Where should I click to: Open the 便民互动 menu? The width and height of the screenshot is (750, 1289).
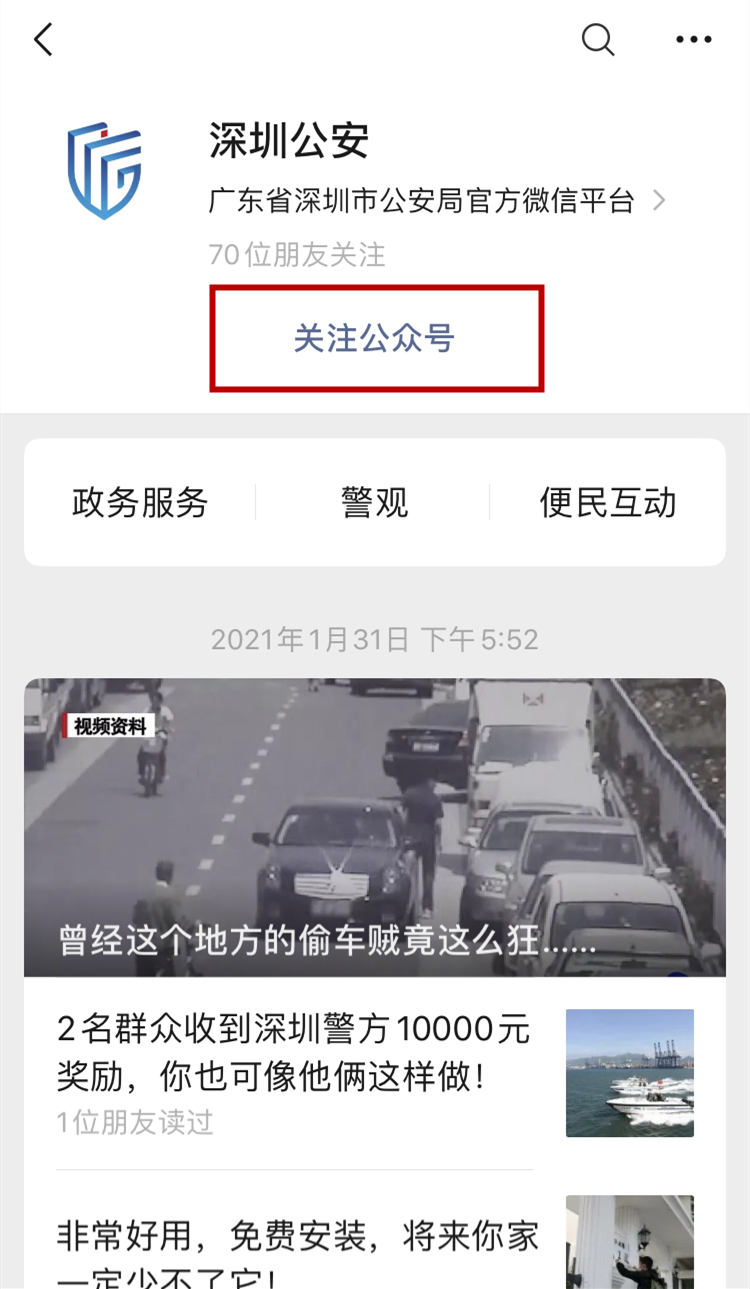608,502
